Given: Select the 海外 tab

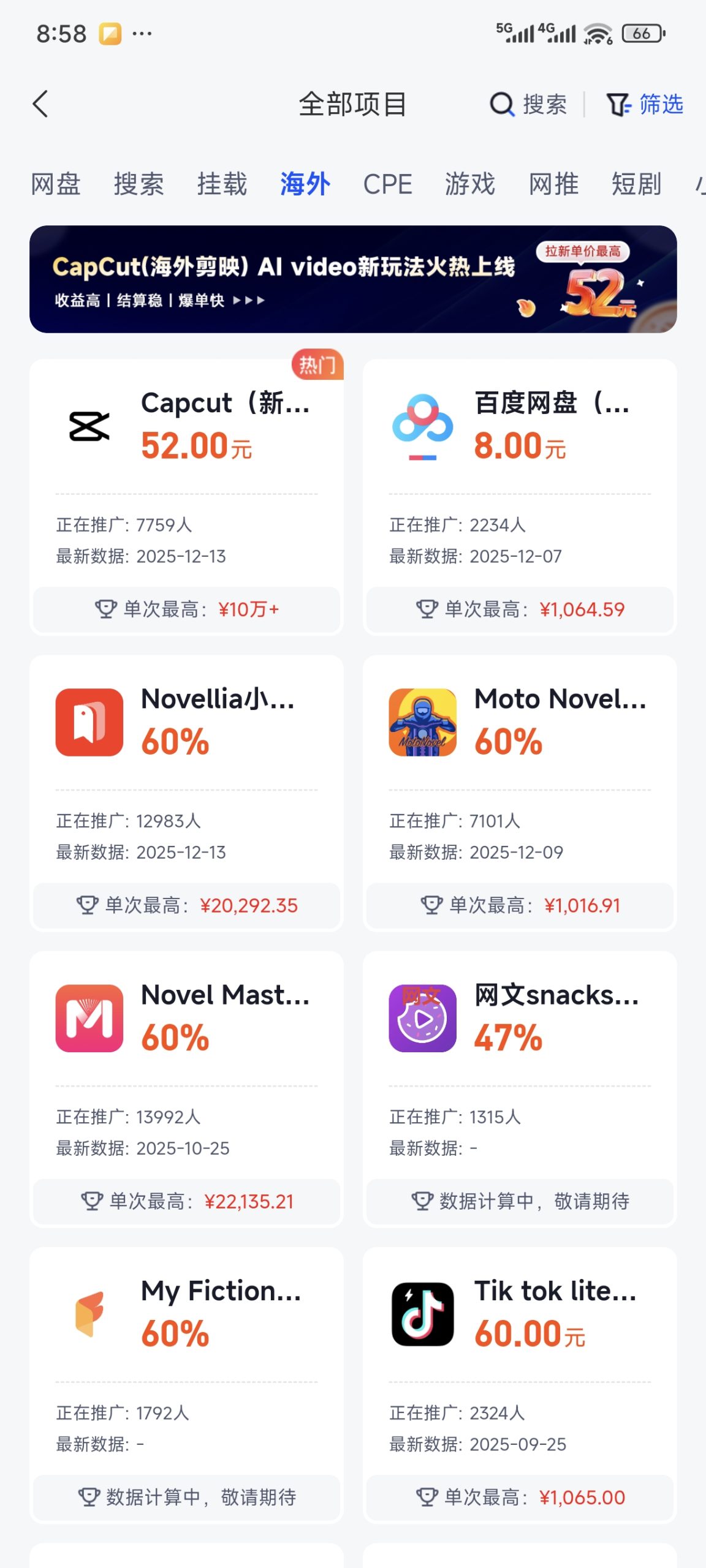Looking at the screenshot, I should coord(305,184).
